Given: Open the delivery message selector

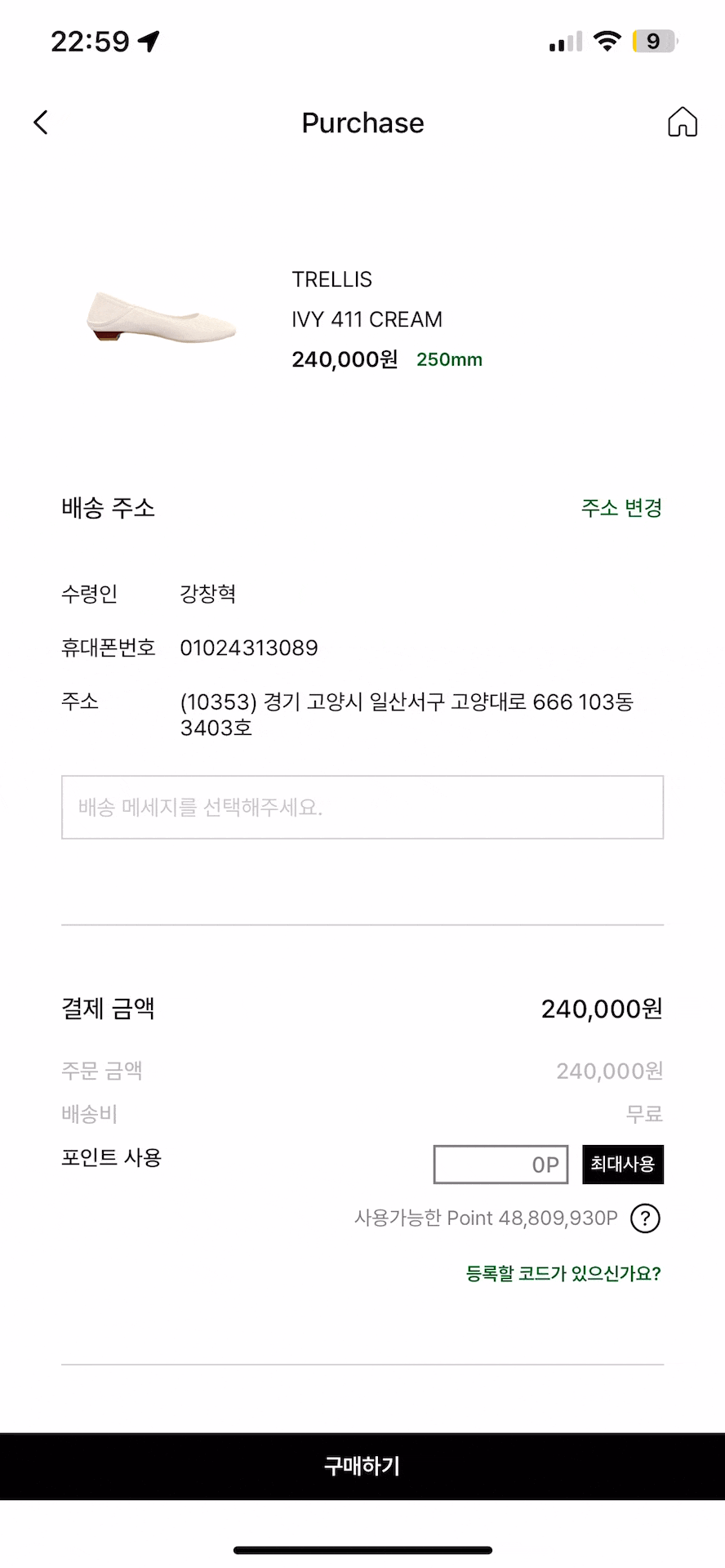Looking at the screenshot, I should coord(362,807).
